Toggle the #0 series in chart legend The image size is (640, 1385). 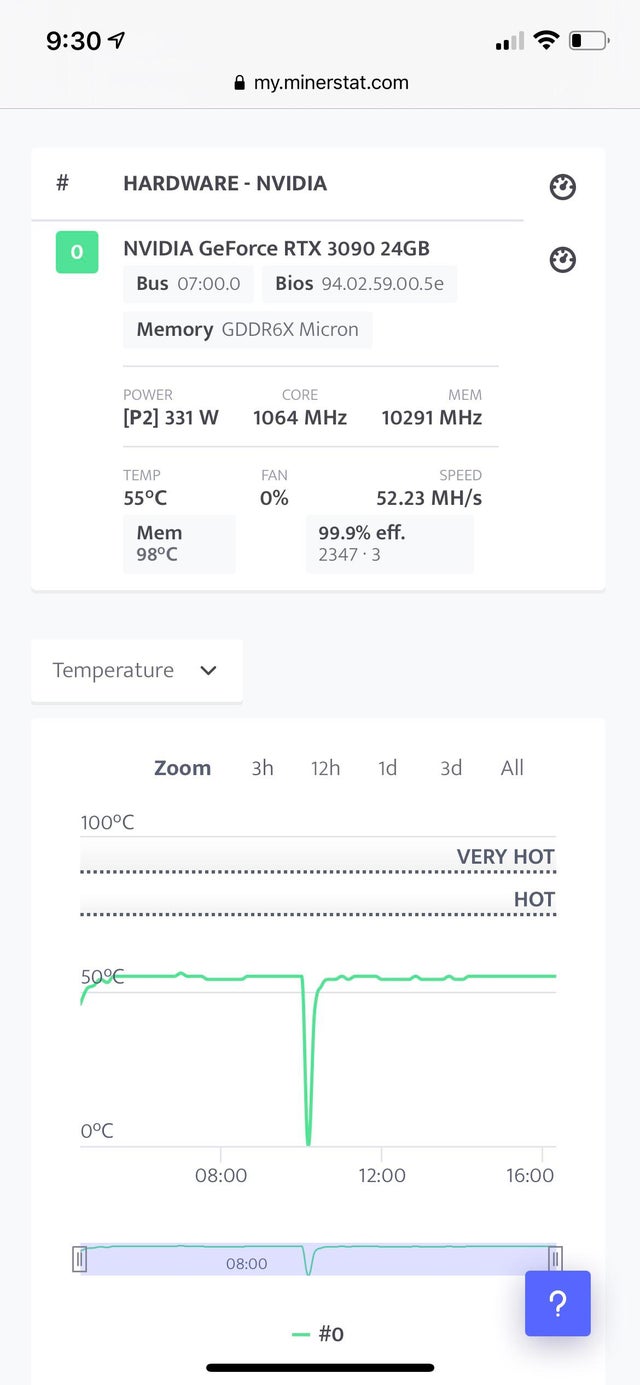[318, 1334]
